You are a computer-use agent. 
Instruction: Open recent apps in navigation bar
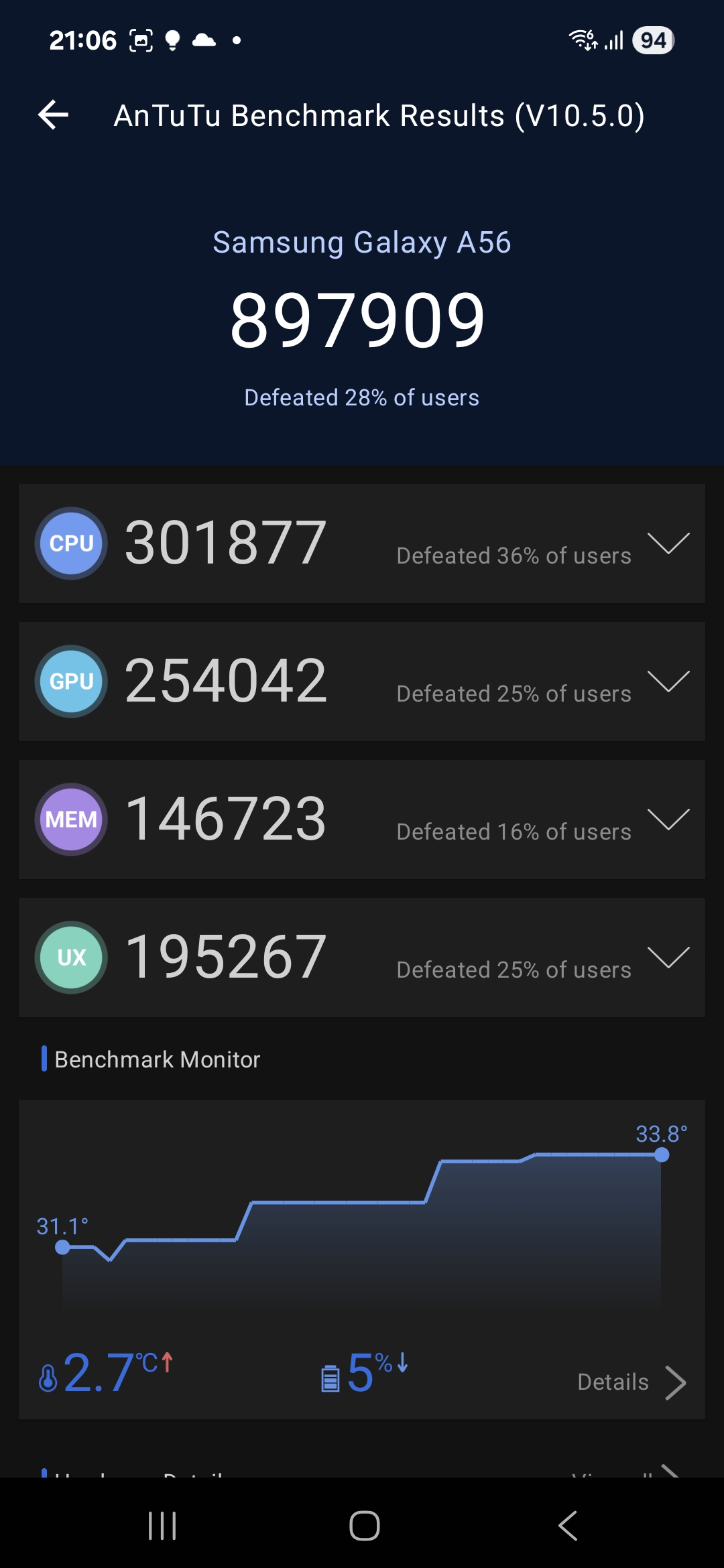pyautogui.click(x=162, y=1526)
